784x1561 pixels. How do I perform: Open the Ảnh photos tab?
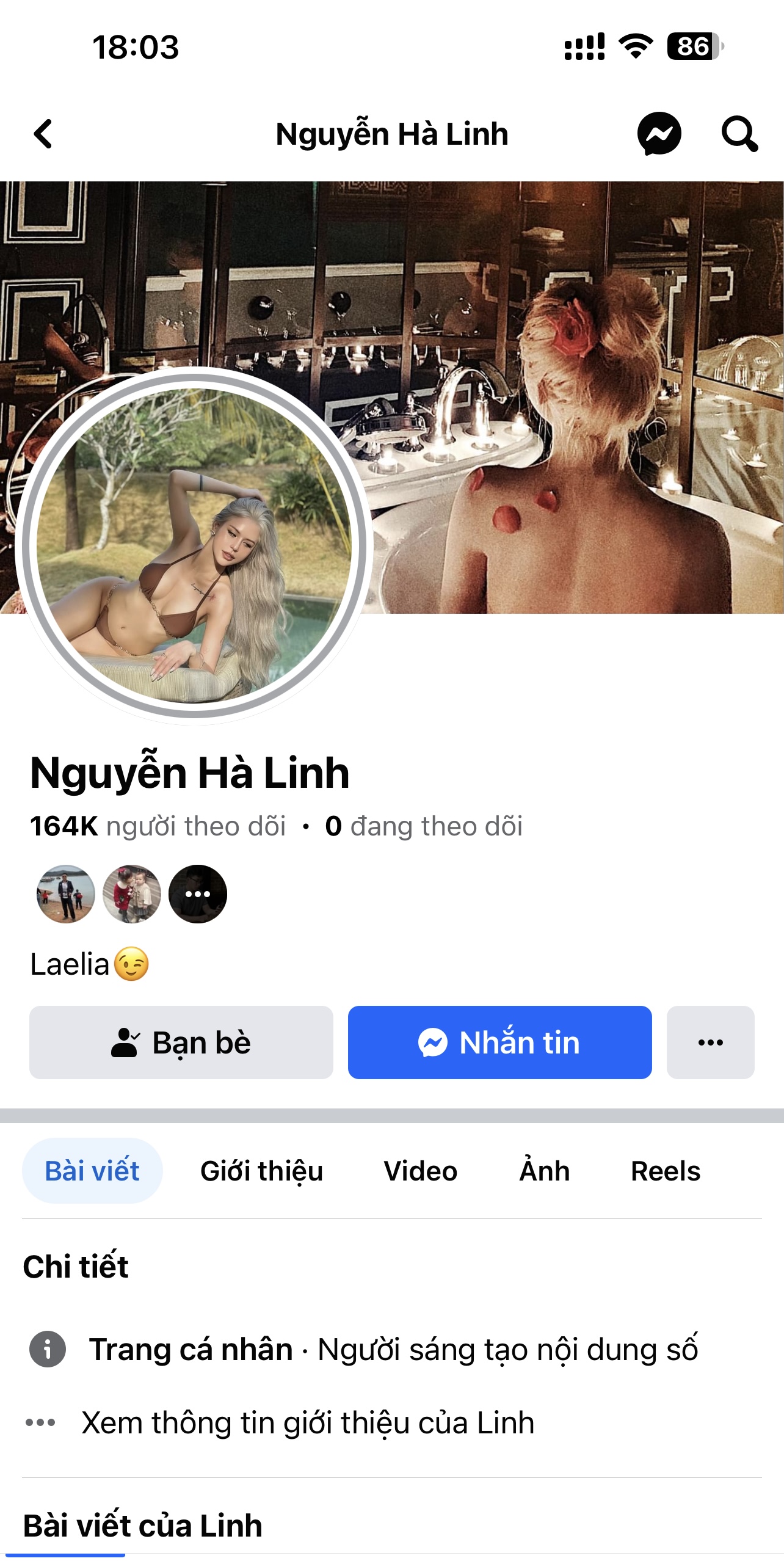coord(544,1171)
